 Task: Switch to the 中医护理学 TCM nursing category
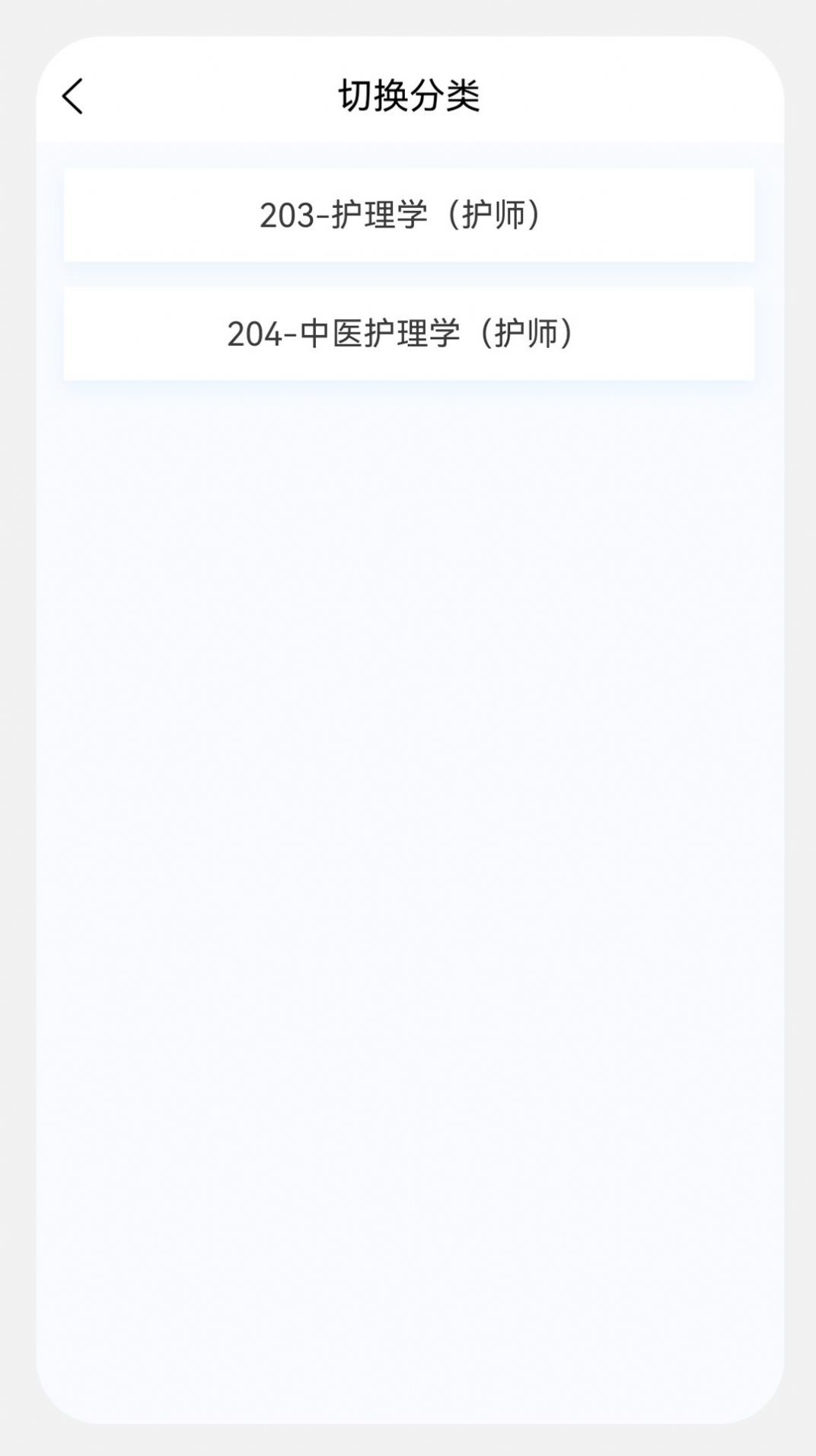[x=408, y=332]
